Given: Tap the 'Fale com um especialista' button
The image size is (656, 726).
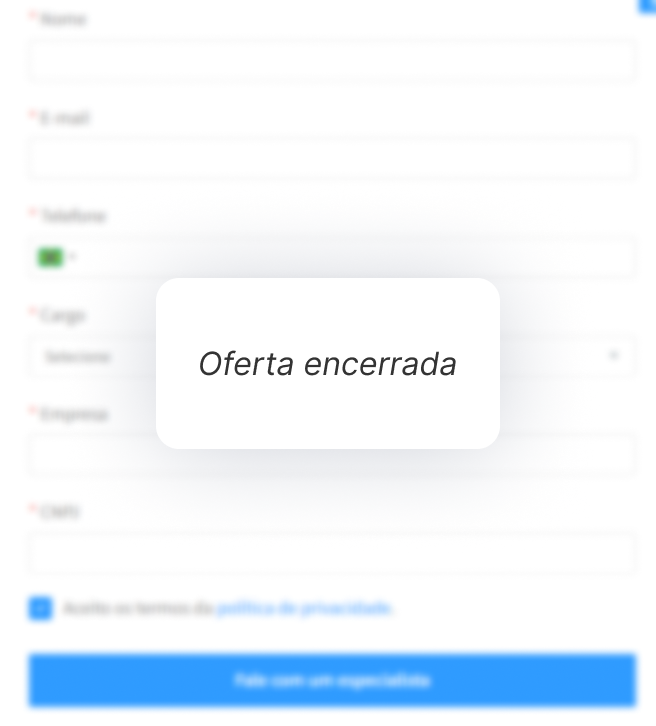Looking at the screenshot, I should [x=330, y=681].
